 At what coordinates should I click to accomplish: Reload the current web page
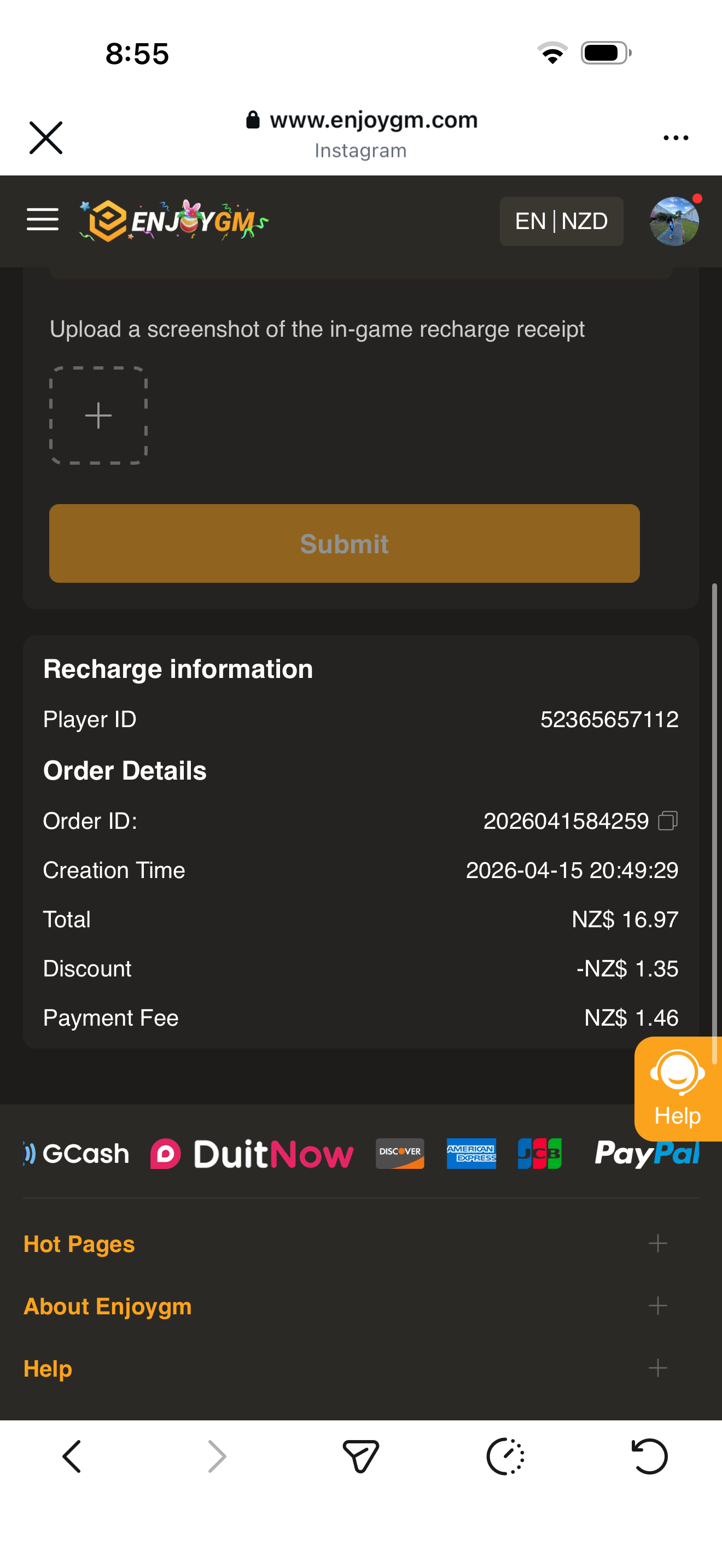[649, 1456]
